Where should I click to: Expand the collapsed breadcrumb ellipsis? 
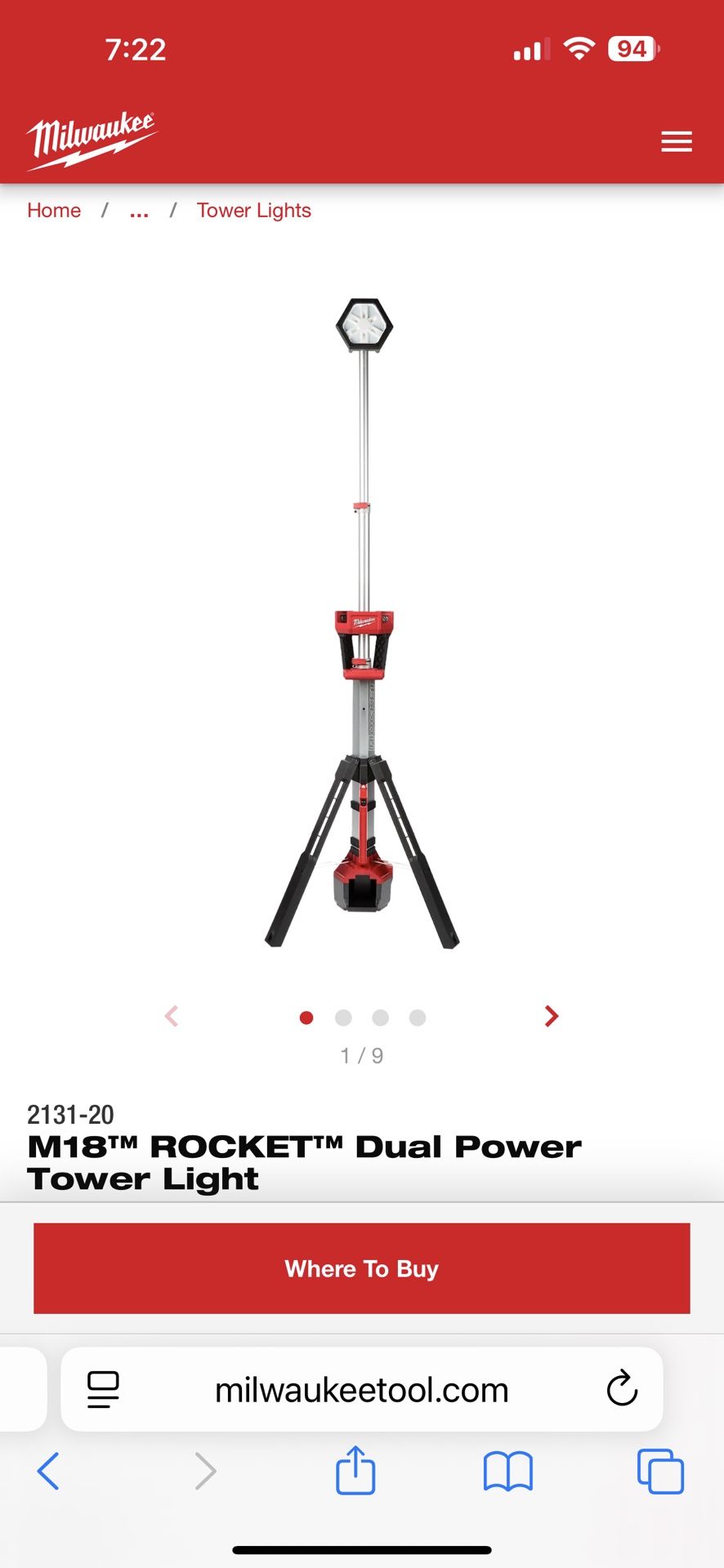tap(138, 211)
